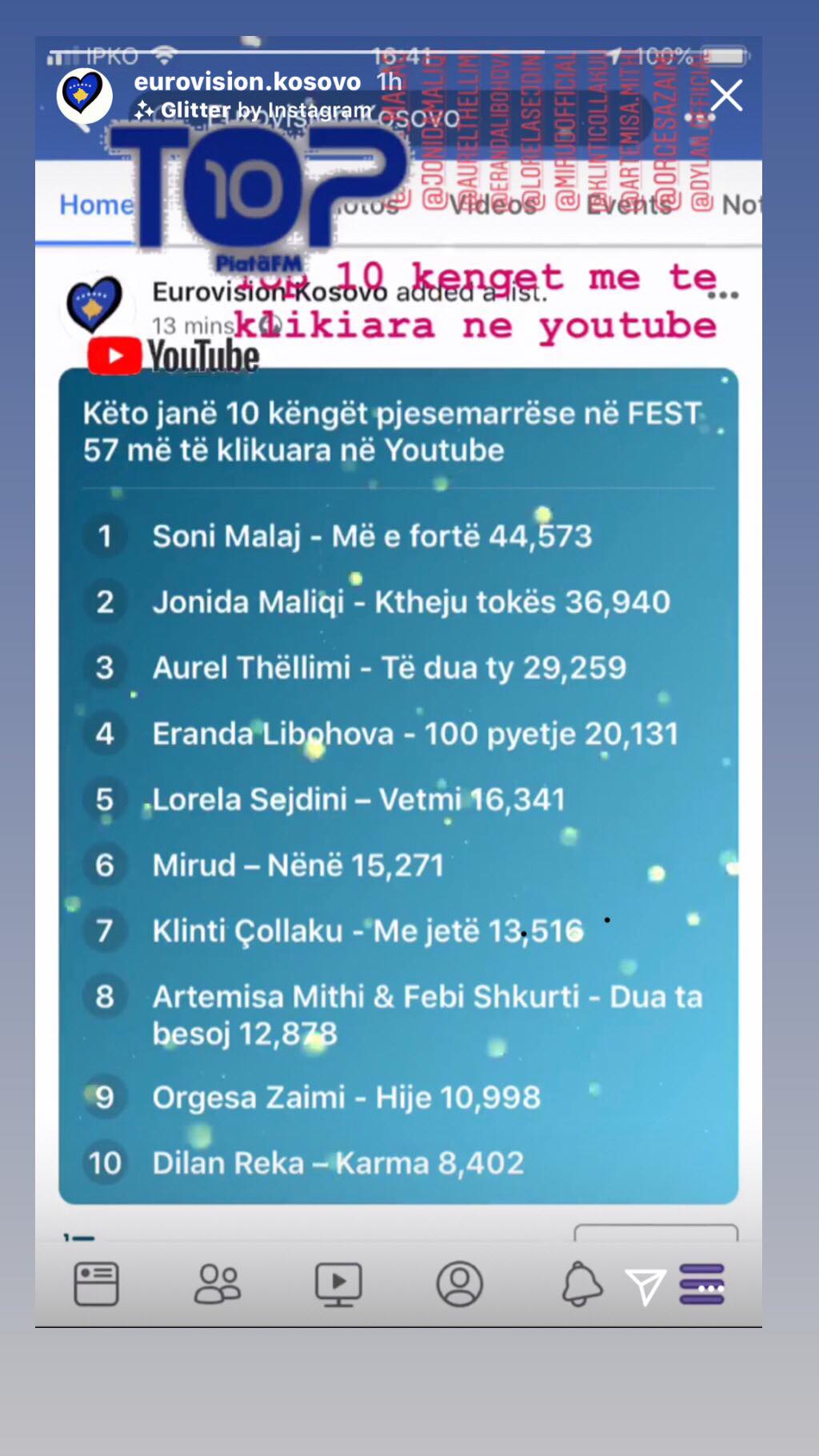Tap the eurovision.kosovo username
The image size is (819, 1456).
247,82
